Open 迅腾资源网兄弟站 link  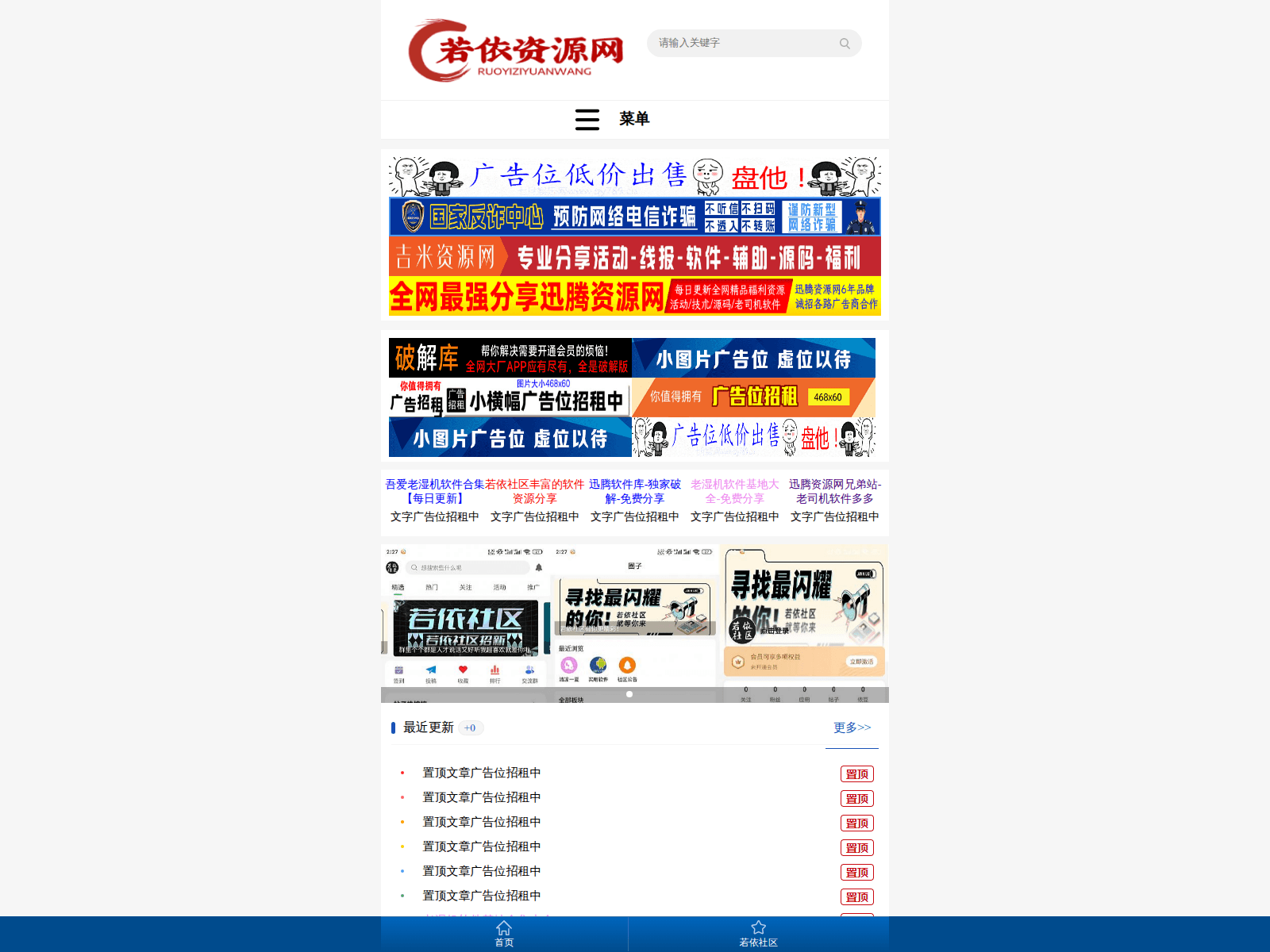click(x=834, y=491)
